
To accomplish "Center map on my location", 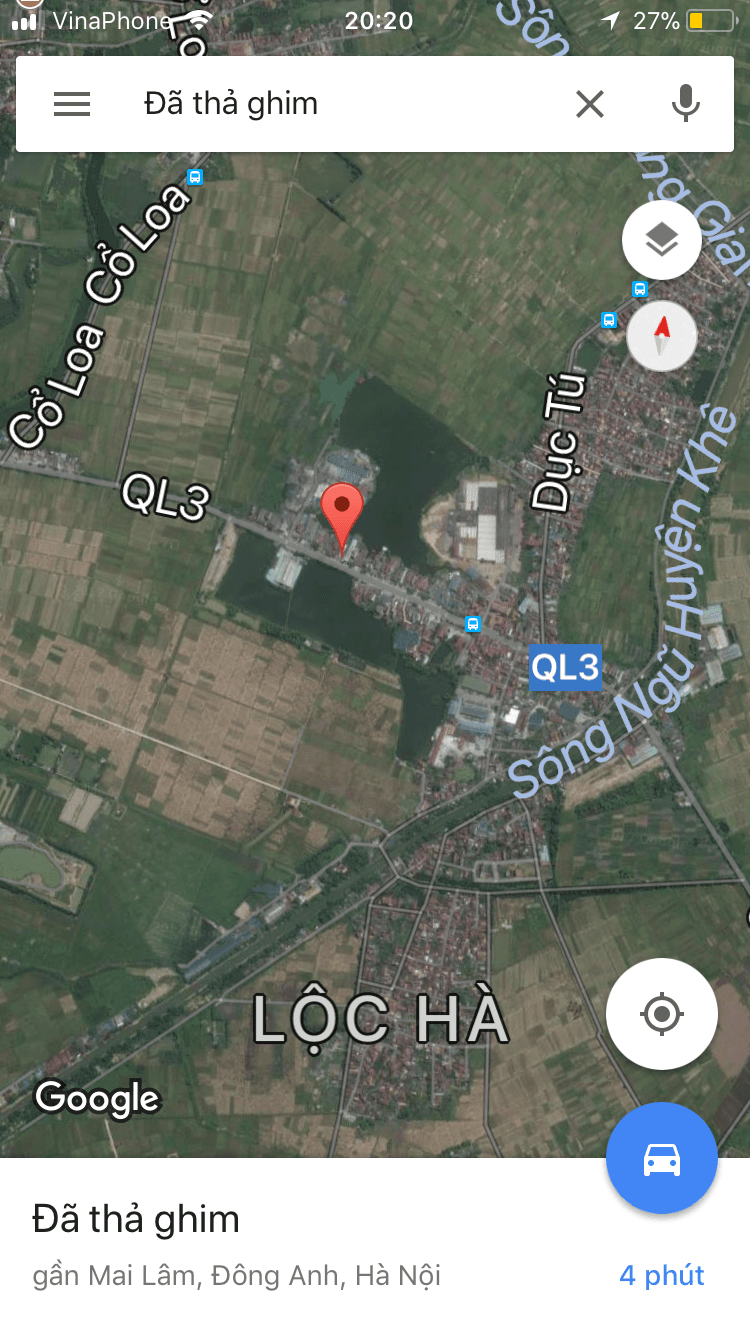I will (x=661, y=1014).
